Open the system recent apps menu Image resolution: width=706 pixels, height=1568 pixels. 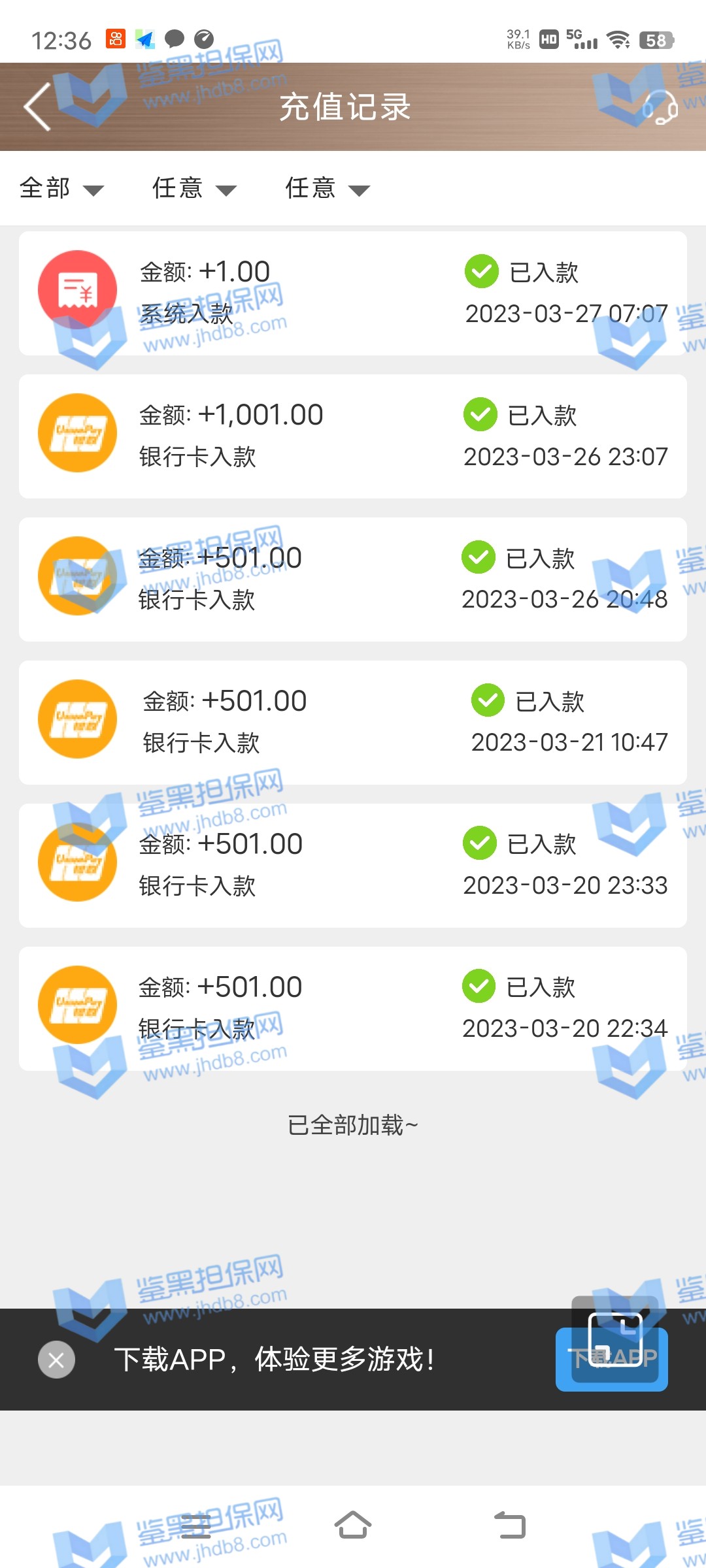(x=195, y=1526)
